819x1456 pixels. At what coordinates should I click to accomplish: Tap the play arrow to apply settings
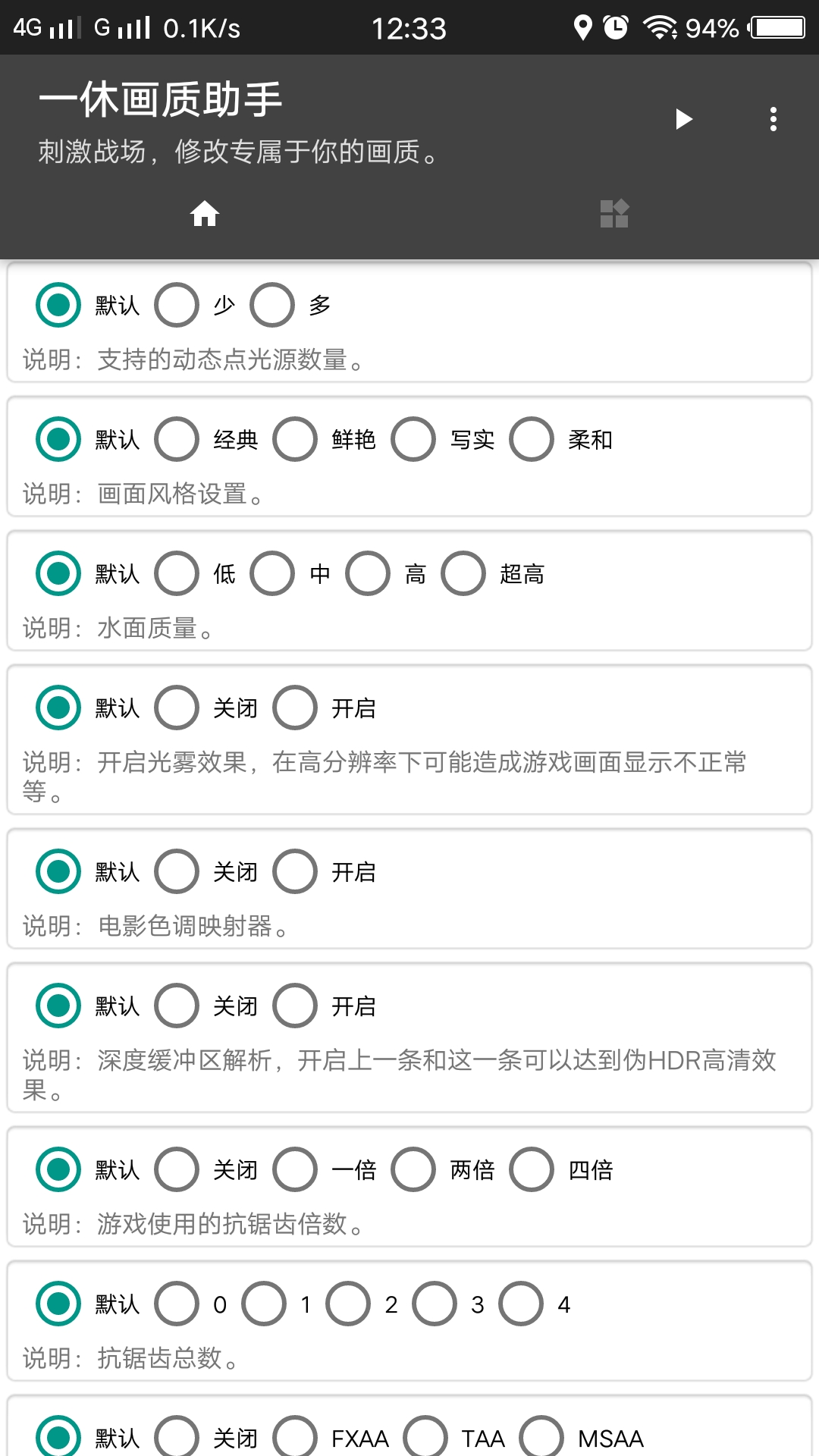tap(684, 119)
